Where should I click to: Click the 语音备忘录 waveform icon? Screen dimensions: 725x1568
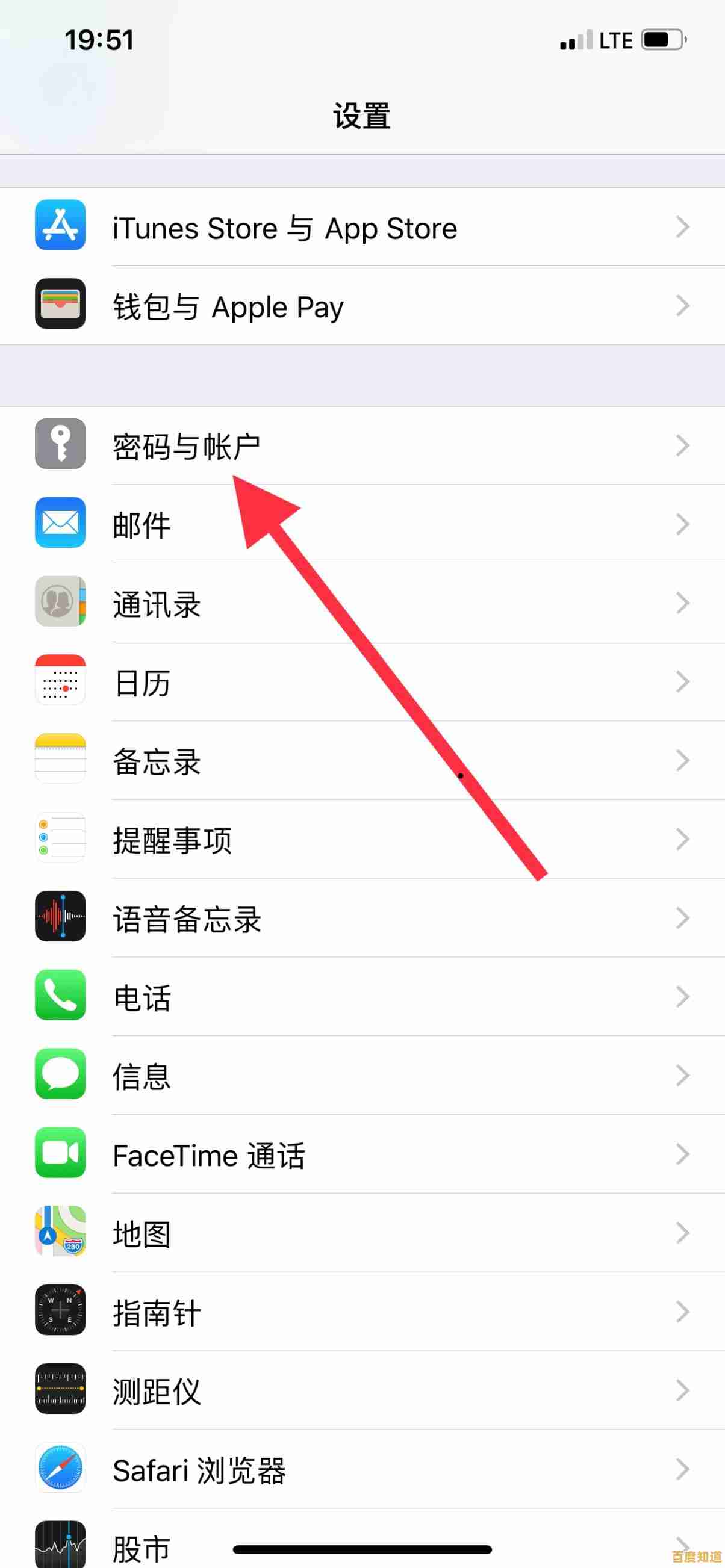pyautogui.click(x=60, y=917)
